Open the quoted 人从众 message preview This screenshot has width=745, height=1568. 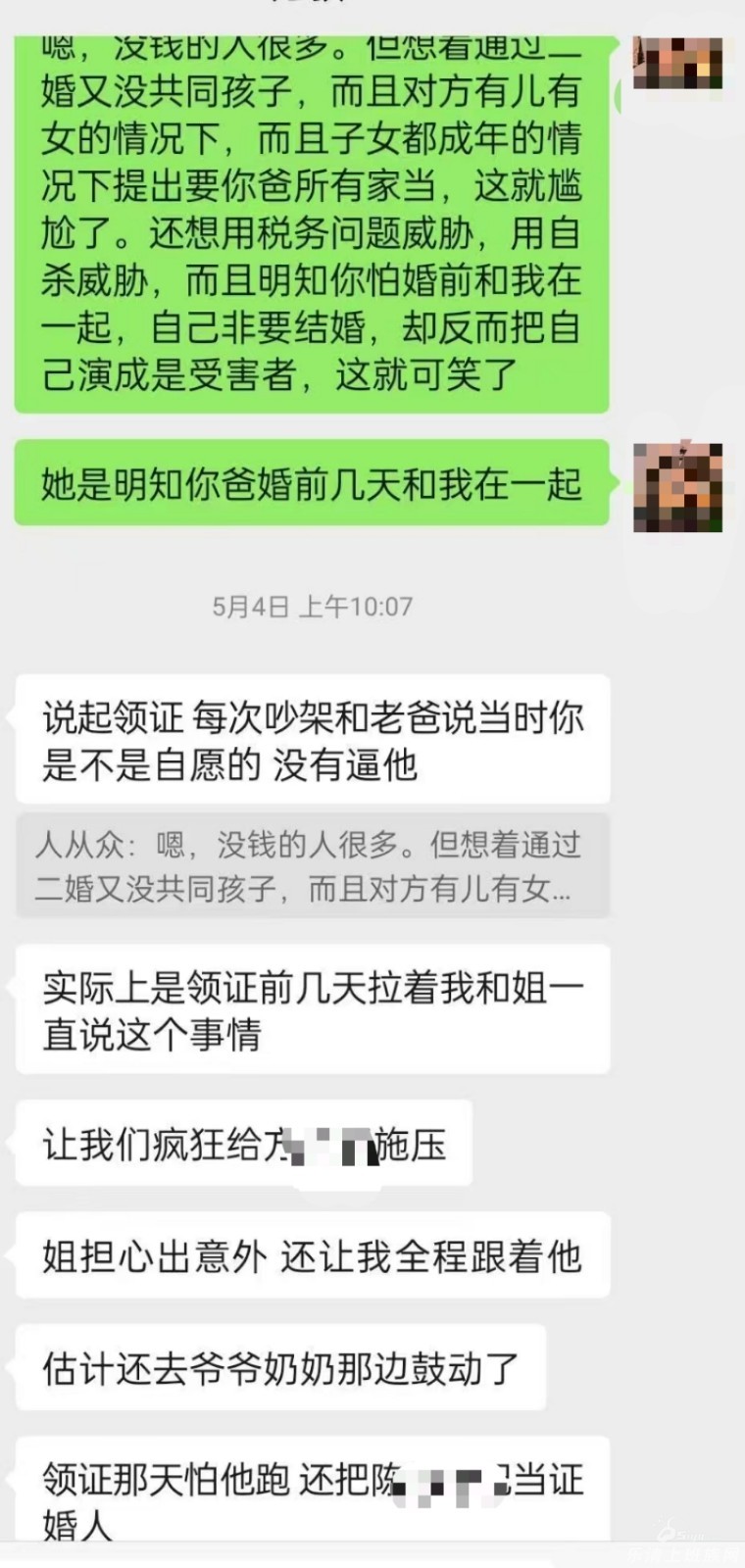pos(312,866)
